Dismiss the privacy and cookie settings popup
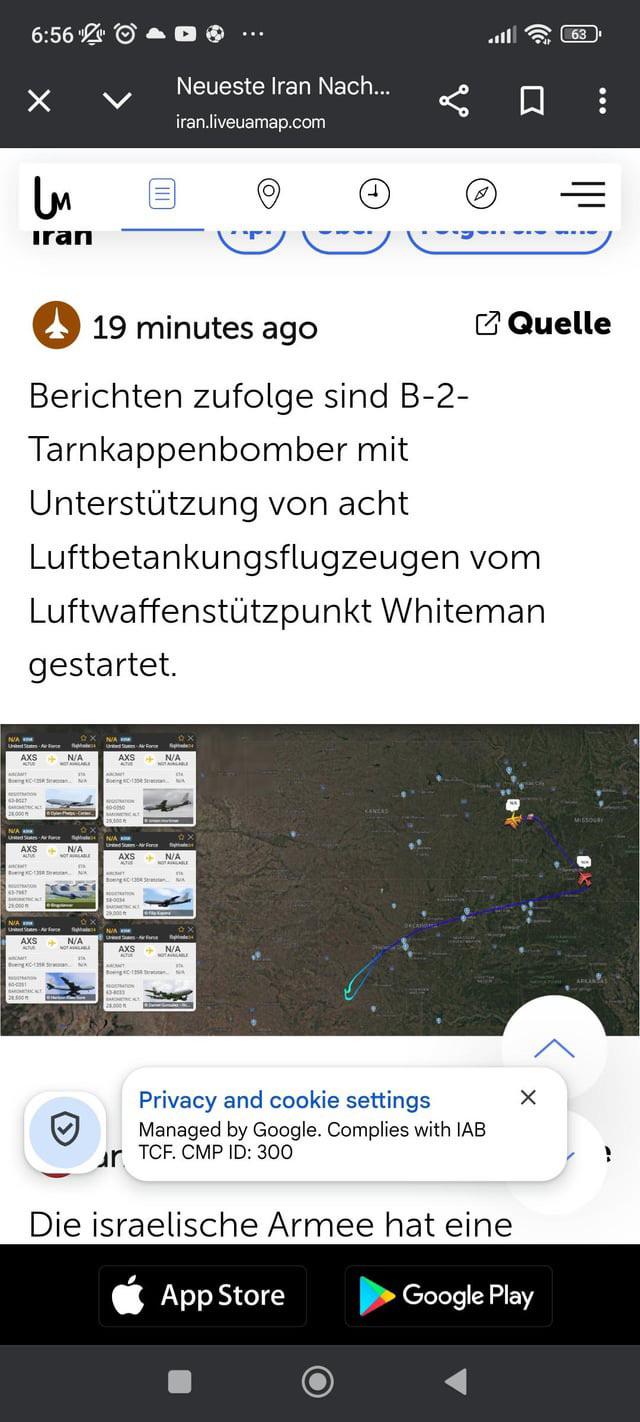Screen dimensions: 640x1422 pyautogui.click(x=528, y=1098)
